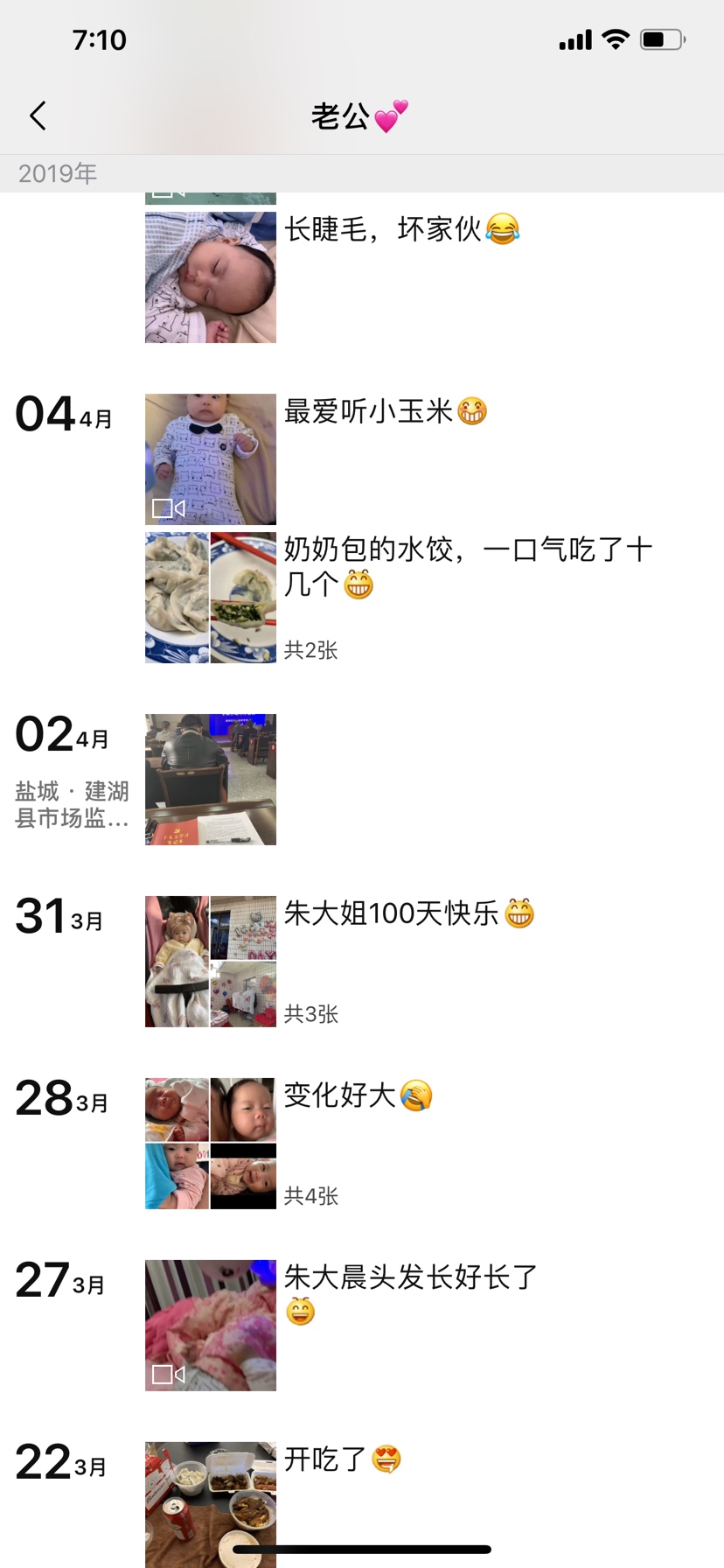Open the April 02 meeting photo
724x1568 pixels.
click(211, 780)
